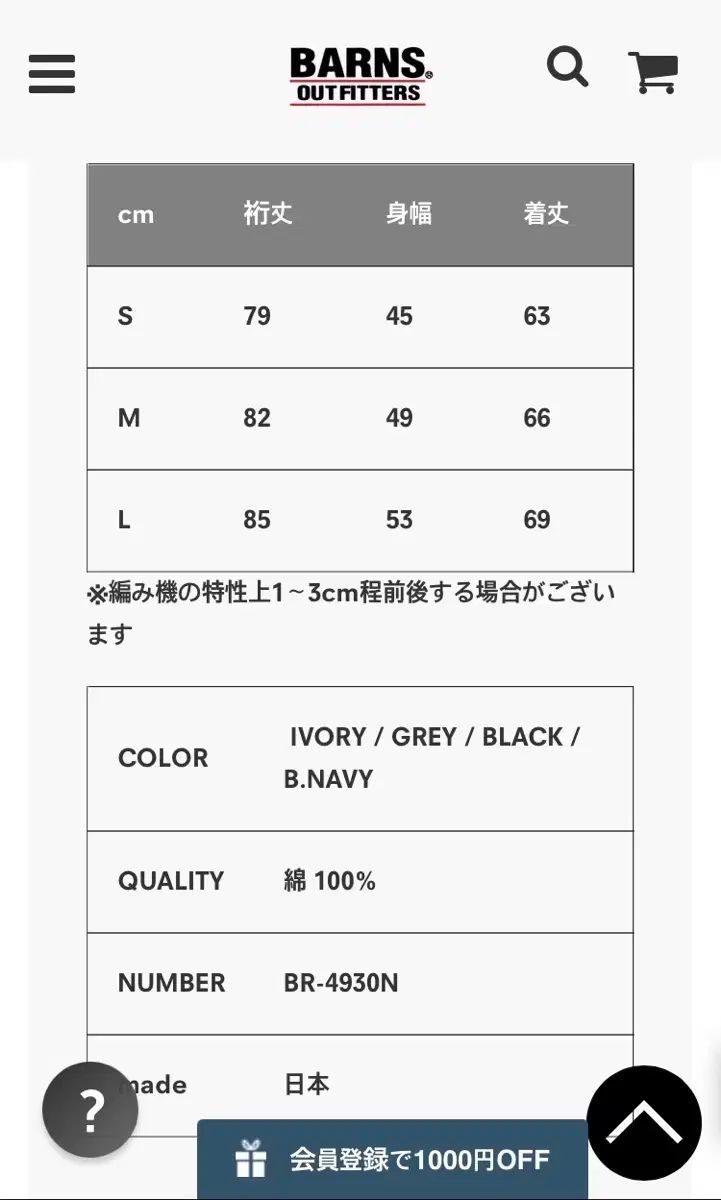Open the search magnifier icon
This screenshot has width=721, height=1200.
pyautogui.click(x=567, y=68)
